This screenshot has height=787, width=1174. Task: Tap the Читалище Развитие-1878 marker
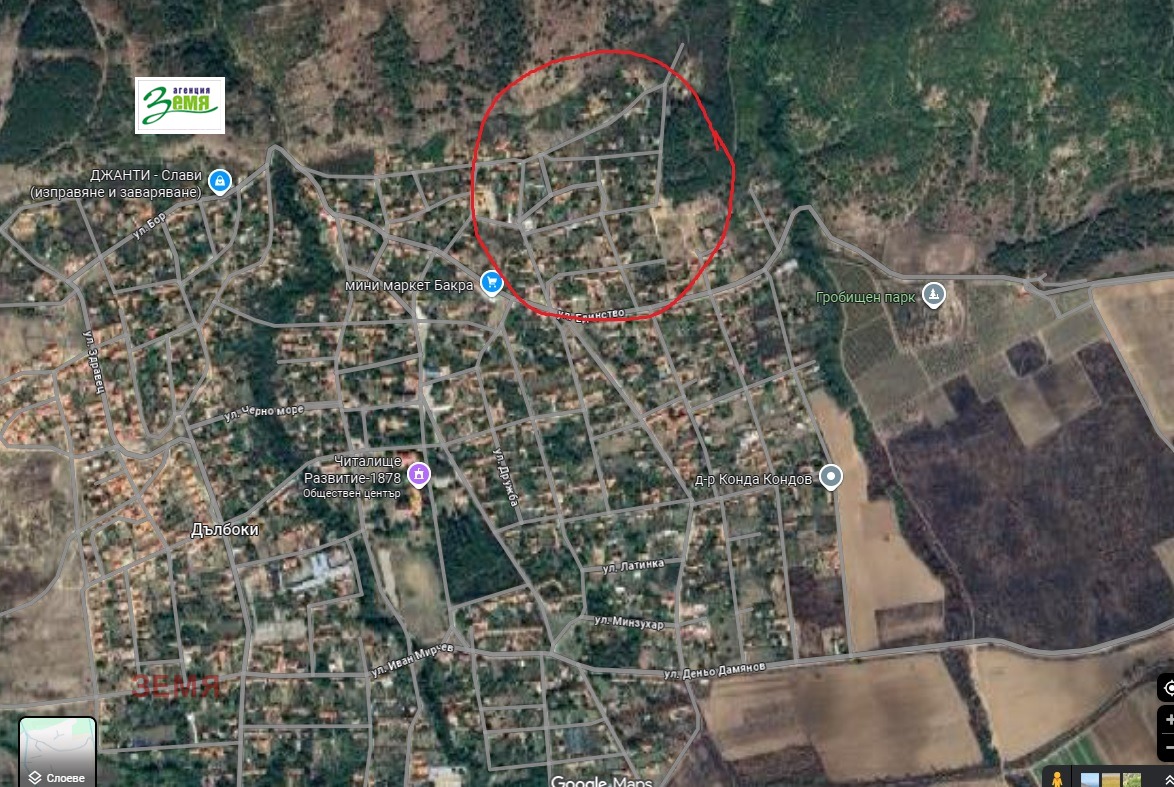tap(418, 473)
